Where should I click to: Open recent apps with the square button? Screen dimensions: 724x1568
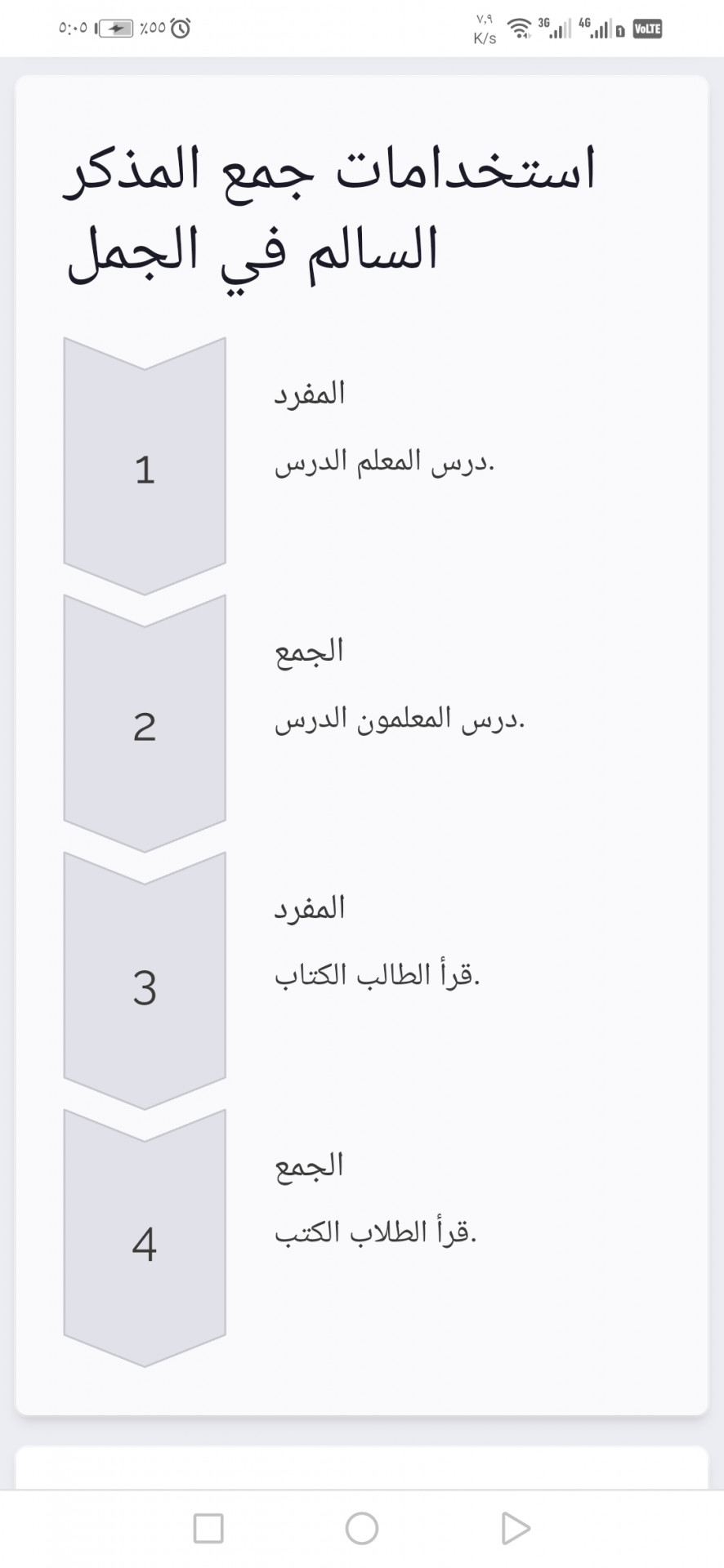pos(208,1528)
